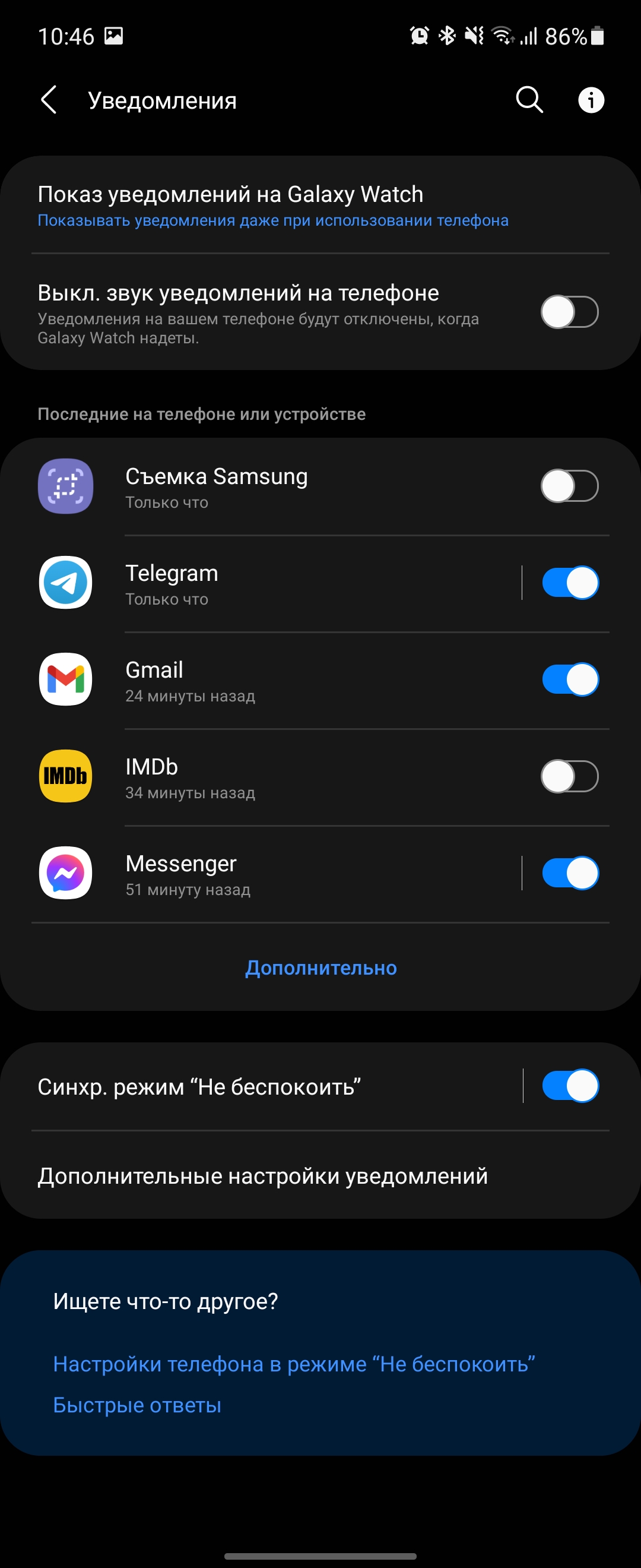Open search in notification settings
The width and height of the screenshot is (641, 1568).
point(529,100)
